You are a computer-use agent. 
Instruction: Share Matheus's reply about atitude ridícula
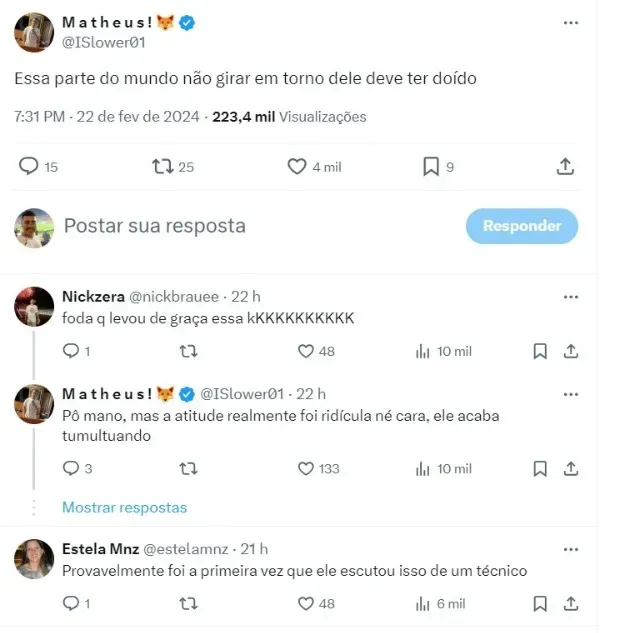570,468
